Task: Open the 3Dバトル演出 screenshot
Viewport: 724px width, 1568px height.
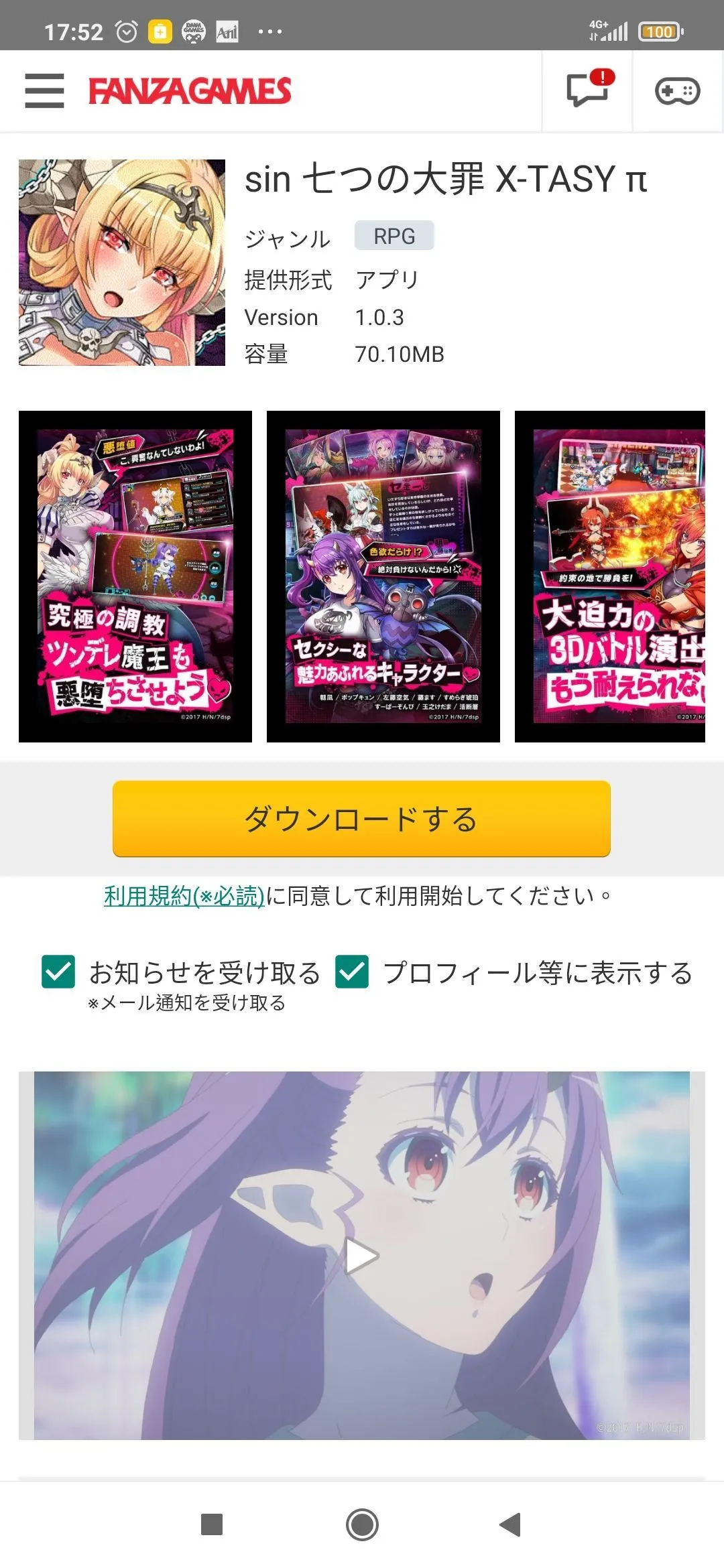Action: point(610,576)
